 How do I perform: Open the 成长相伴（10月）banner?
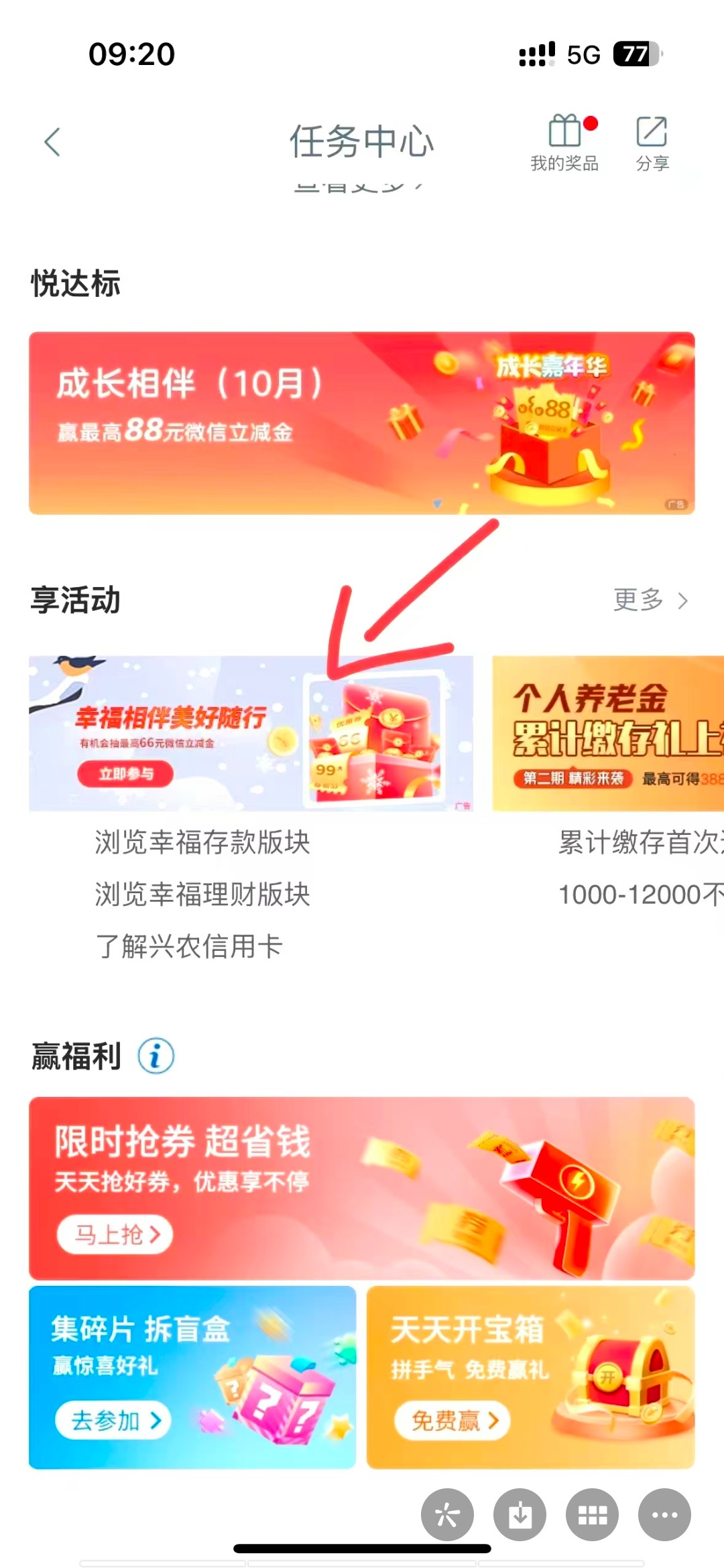362,423
